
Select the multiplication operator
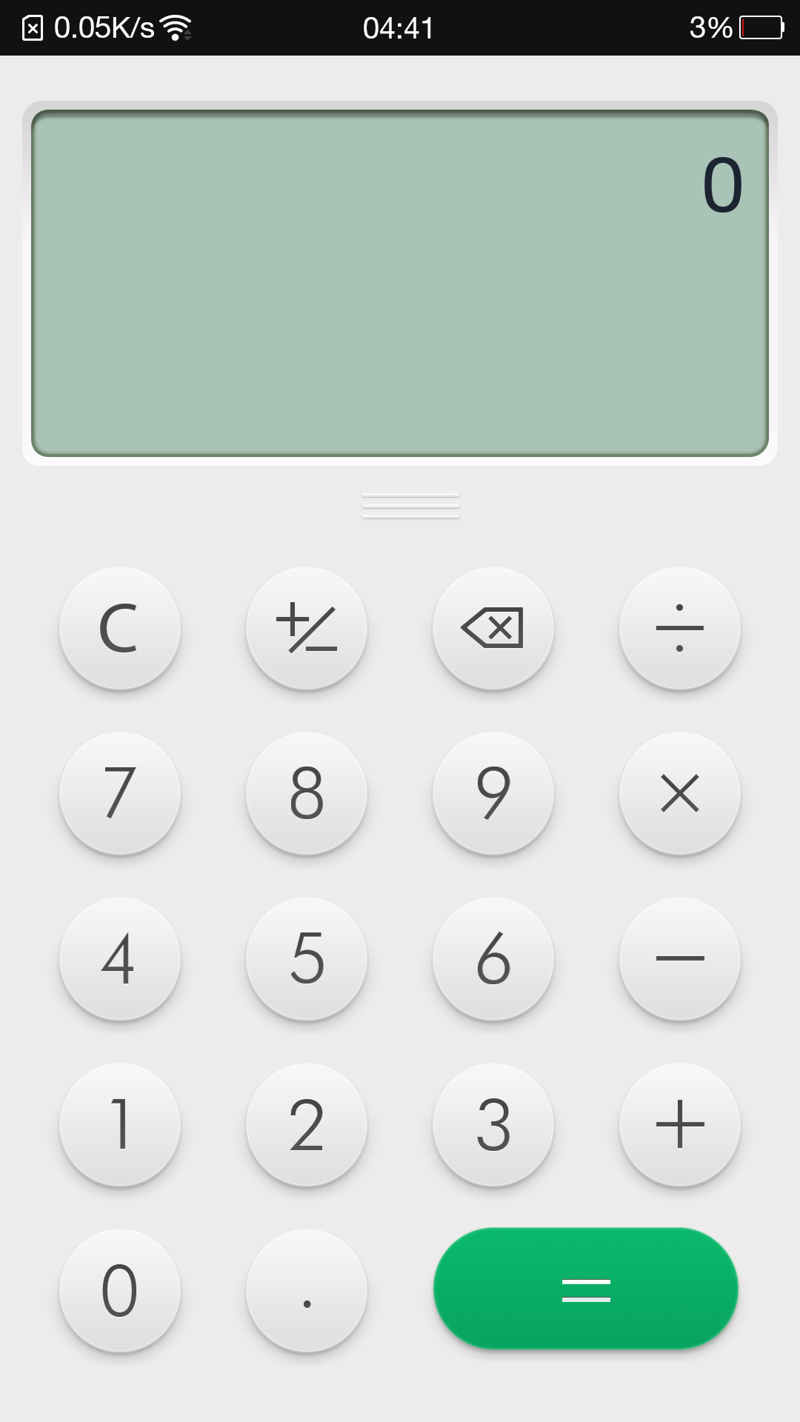point(680,794)
